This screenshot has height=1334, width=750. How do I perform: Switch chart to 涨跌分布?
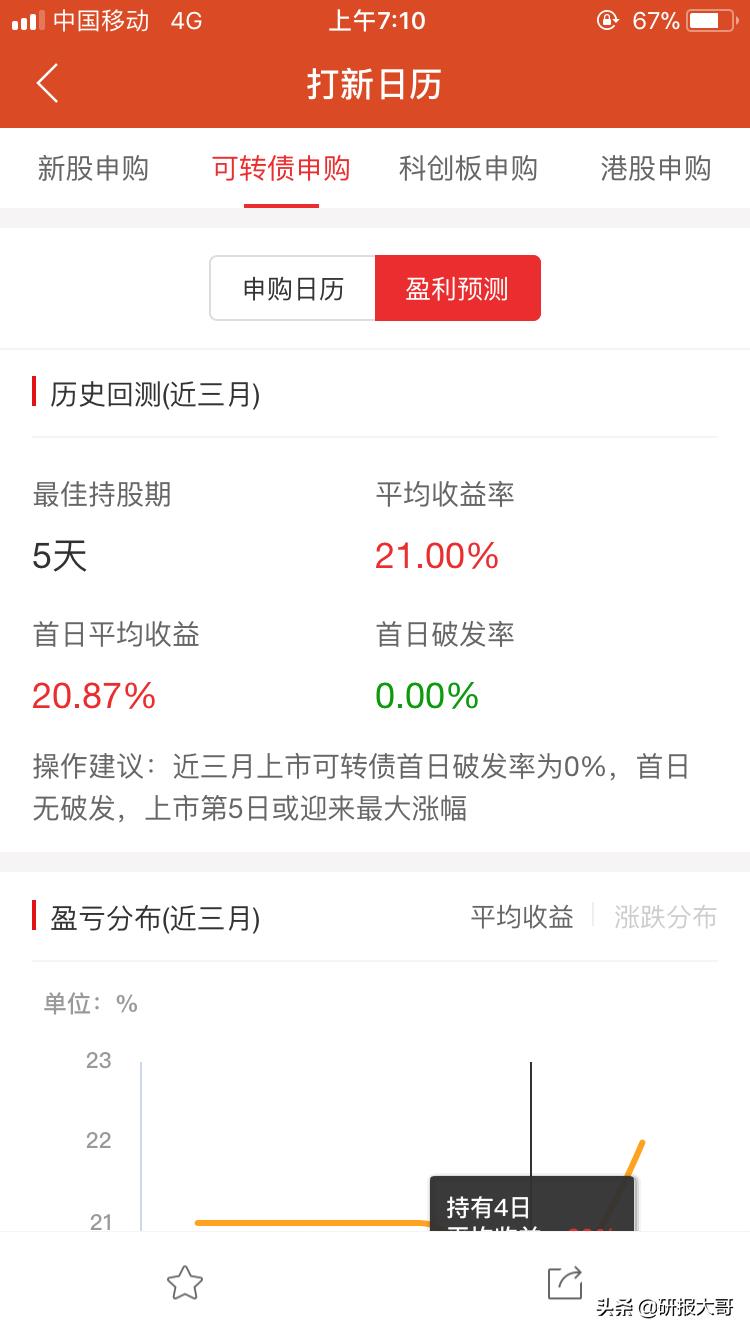[665, 917]
